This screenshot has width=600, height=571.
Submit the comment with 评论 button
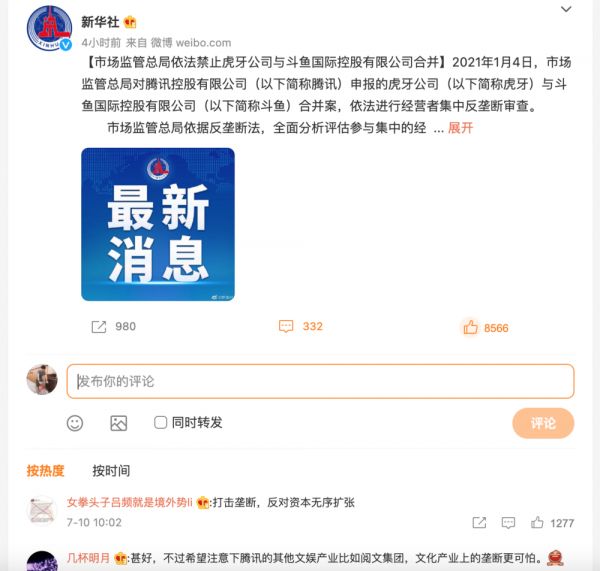543,423
